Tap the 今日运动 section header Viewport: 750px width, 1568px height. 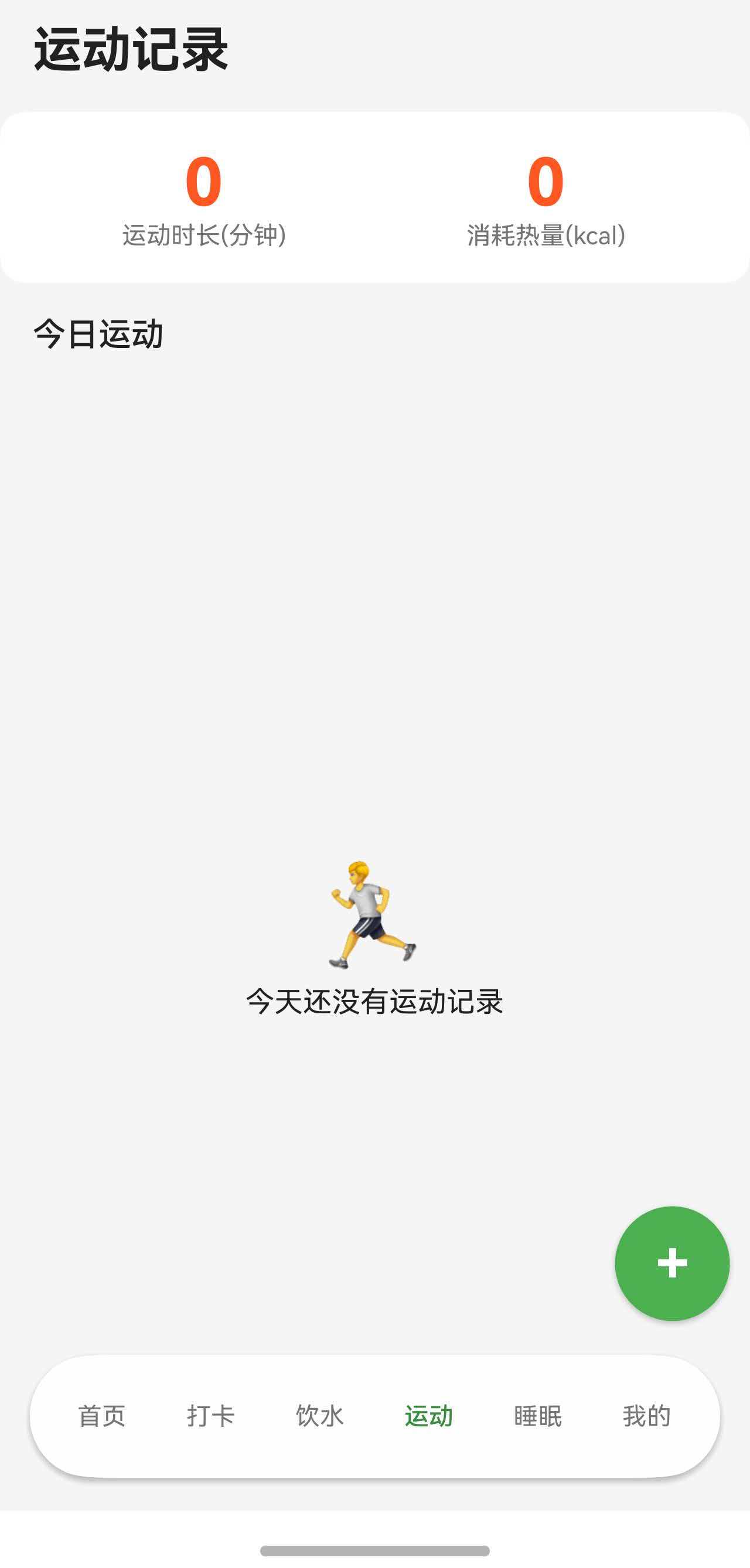99,333
